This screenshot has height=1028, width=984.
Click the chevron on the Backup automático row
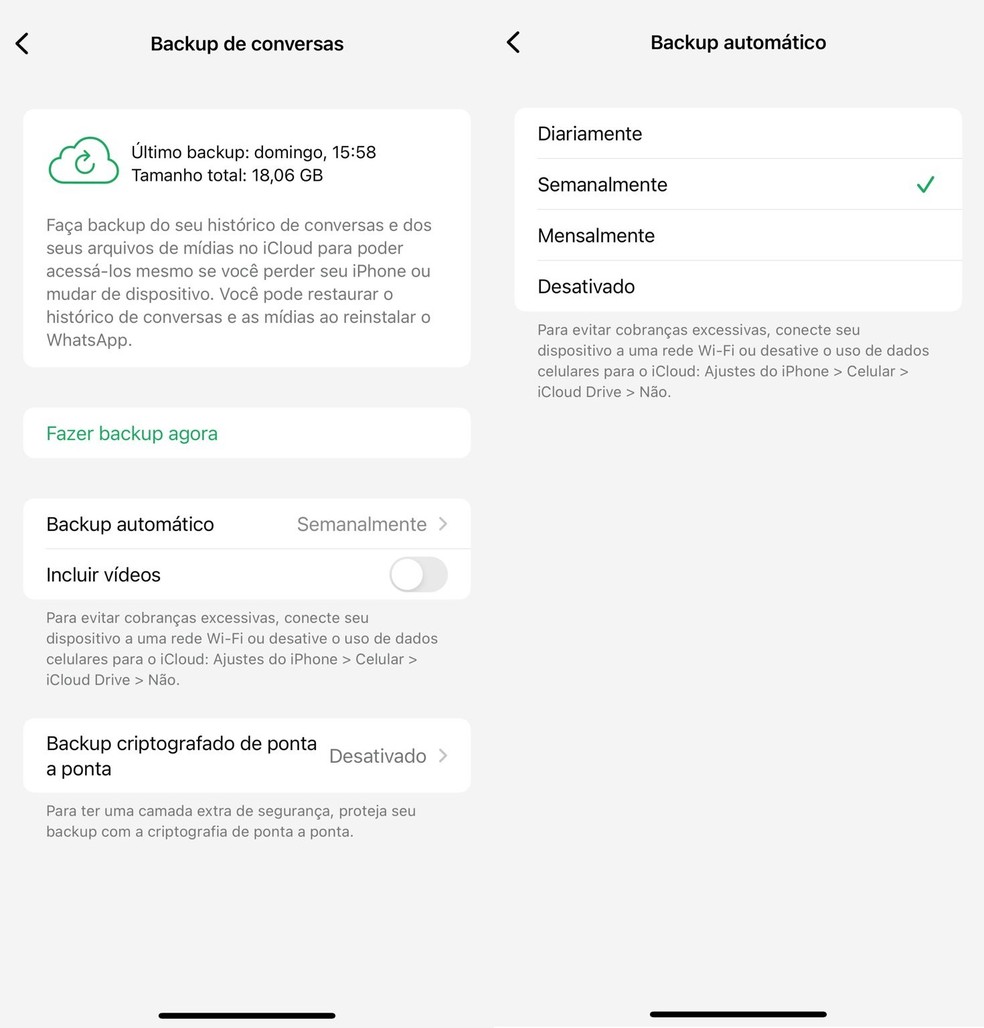(x=443, y=523)
